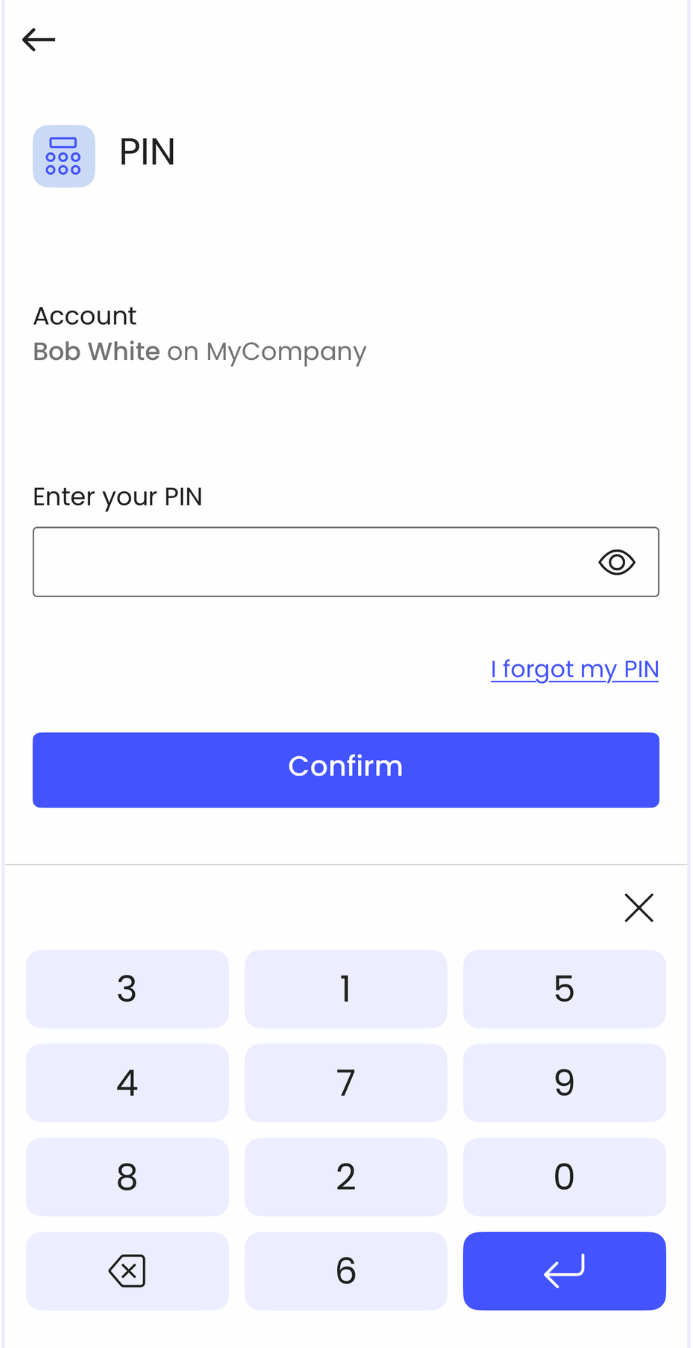Screen dimensions: 693x1348
Task: Enter digit 6 on the keypad
Action: 346,1271
